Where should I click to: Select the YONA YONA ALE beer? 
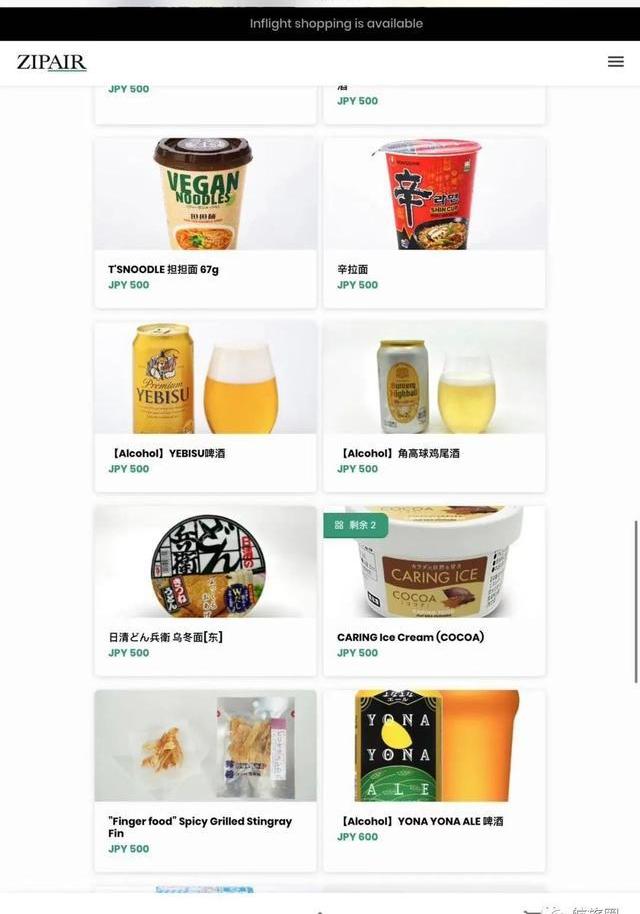434,775
